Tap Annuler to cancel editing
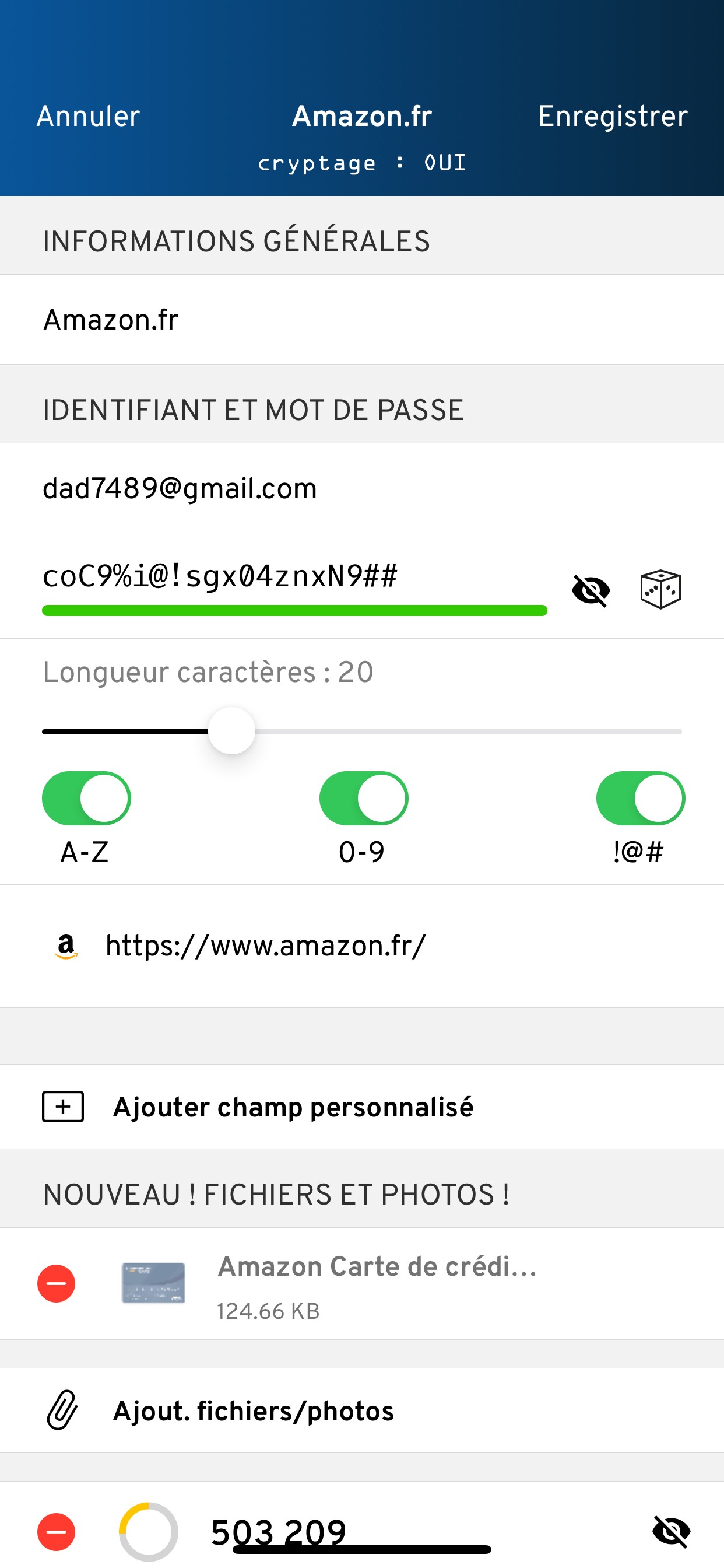The height and width of the screenshot is (1568, 724). [88, 116]
